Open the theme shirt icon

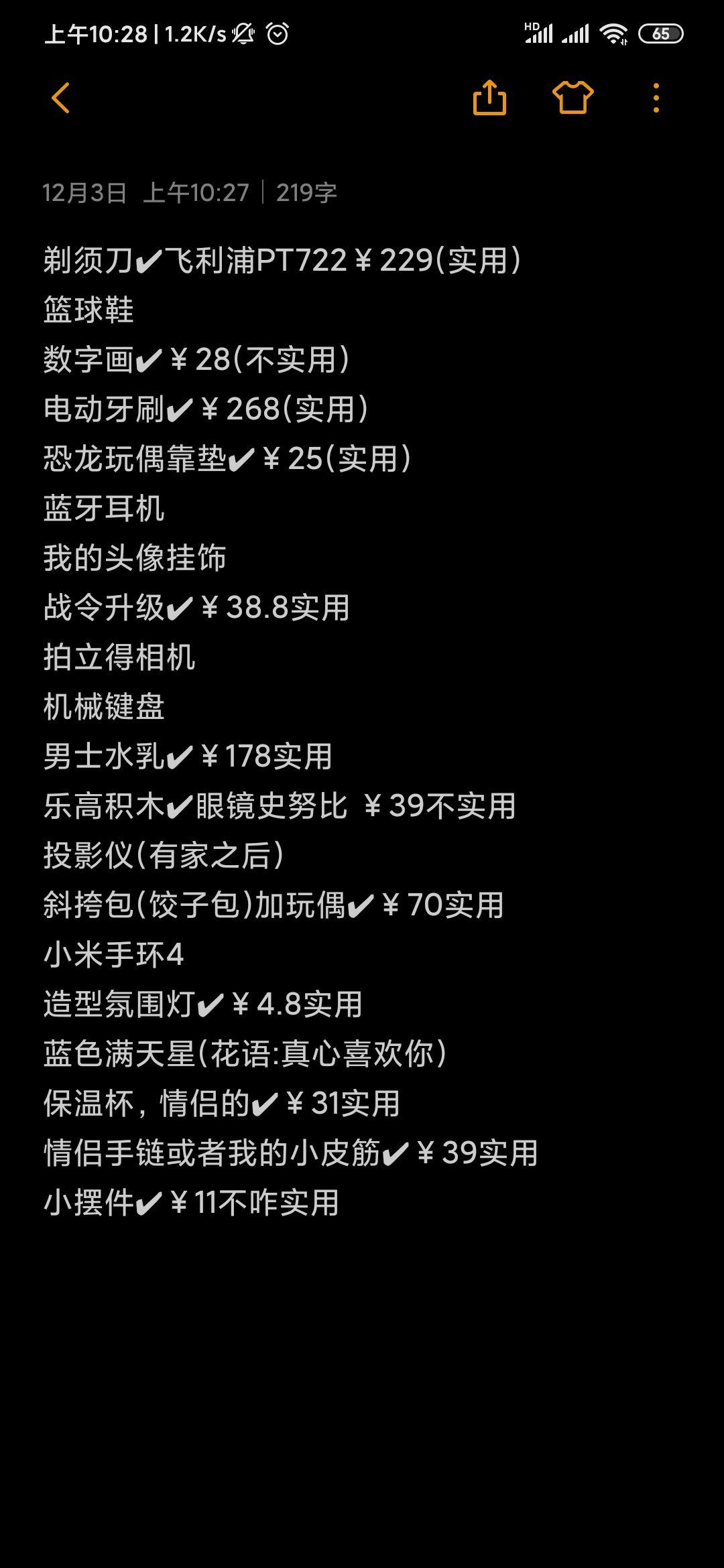pyautogui.click(x=572, y=99)
